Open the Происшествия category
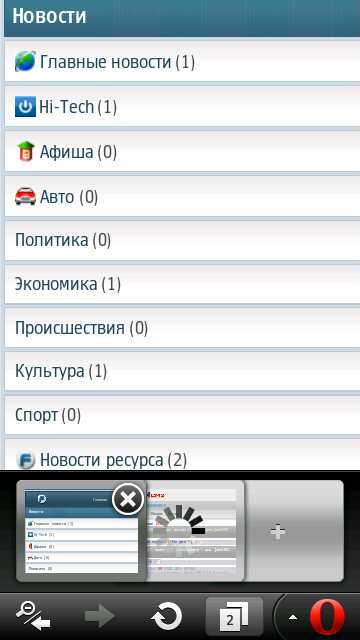This screenshot has height=640, width=360. [x=182, y=327]
